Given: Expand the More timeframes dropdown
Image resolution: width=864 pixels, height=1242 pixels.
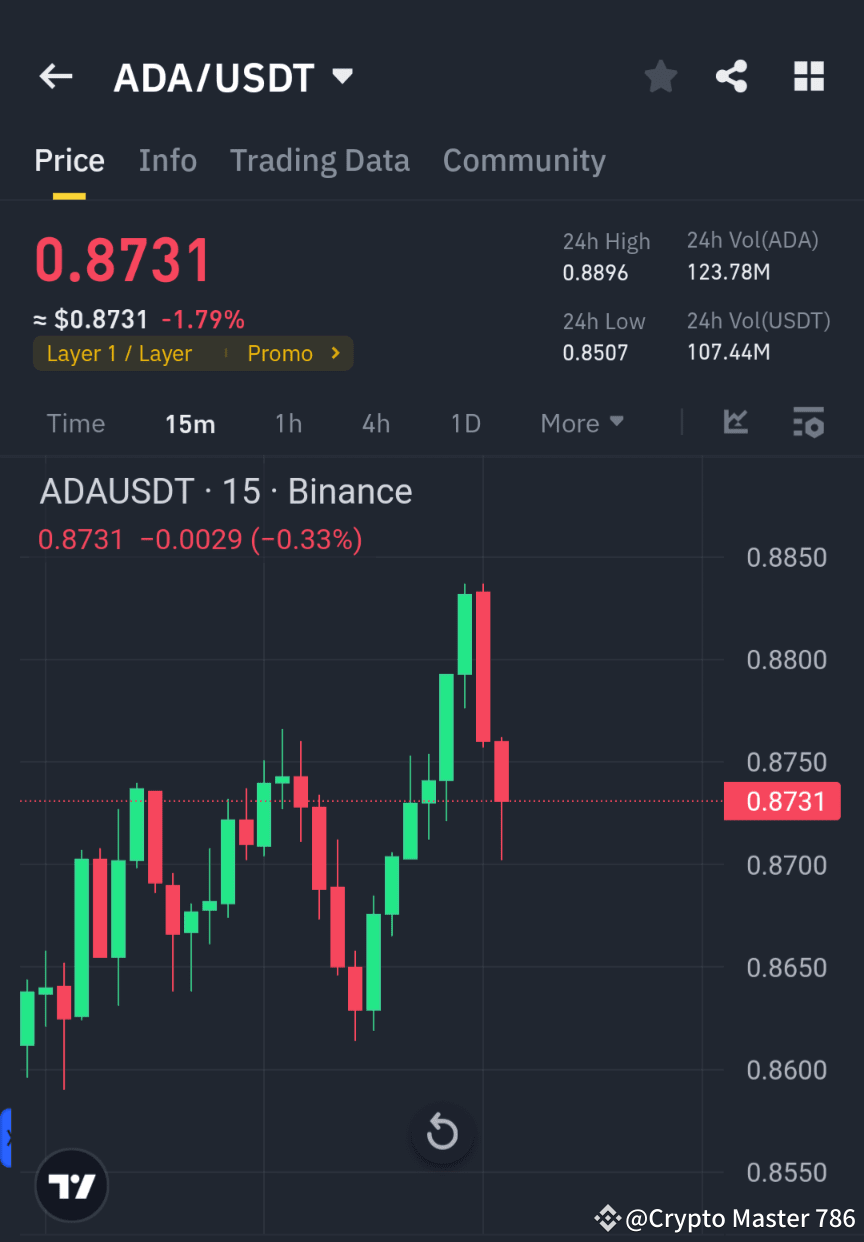Looking at the screenshot, I should pyautogui.click(x=581, y=423).
